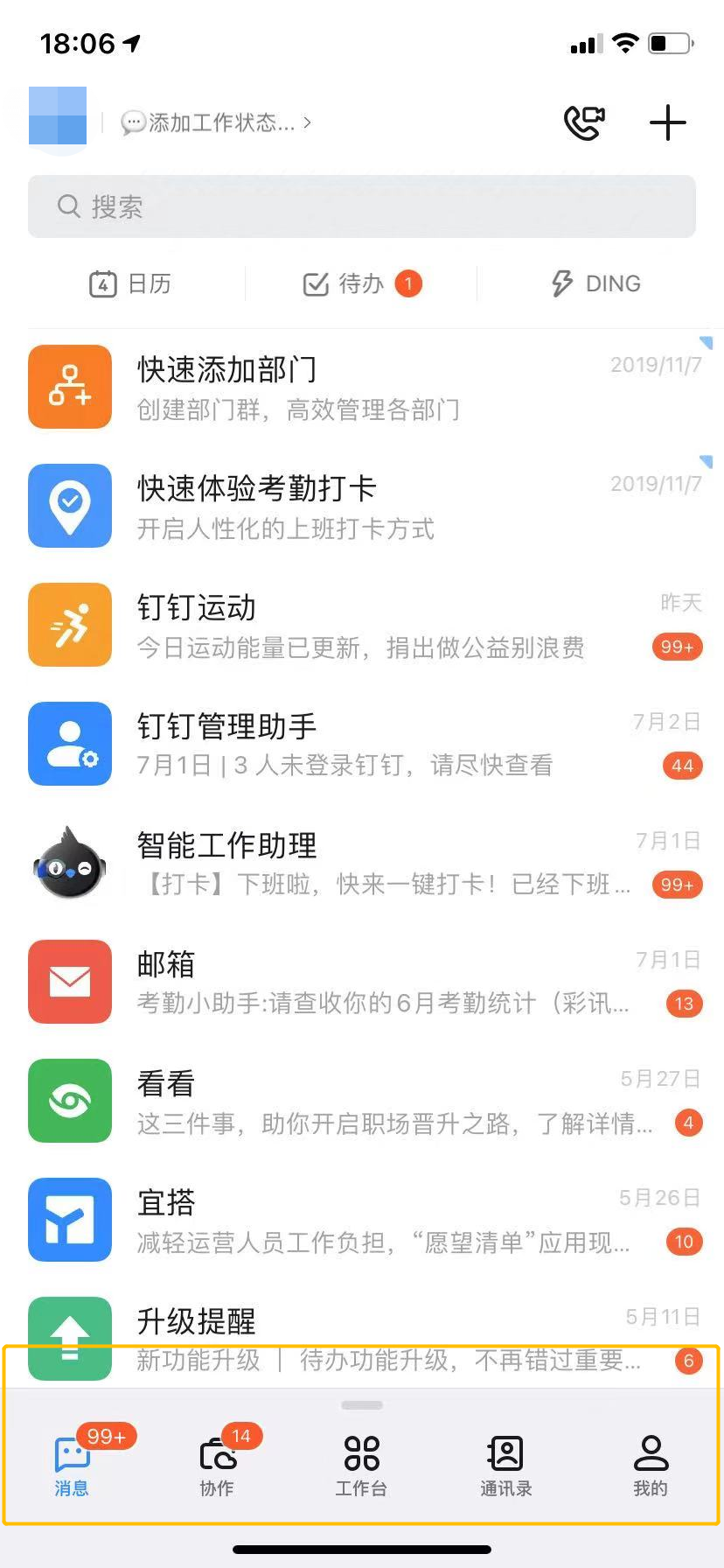Set work status via 添加工作状态
This screenshot has width=724, height=1568.
tap(217, 122)
